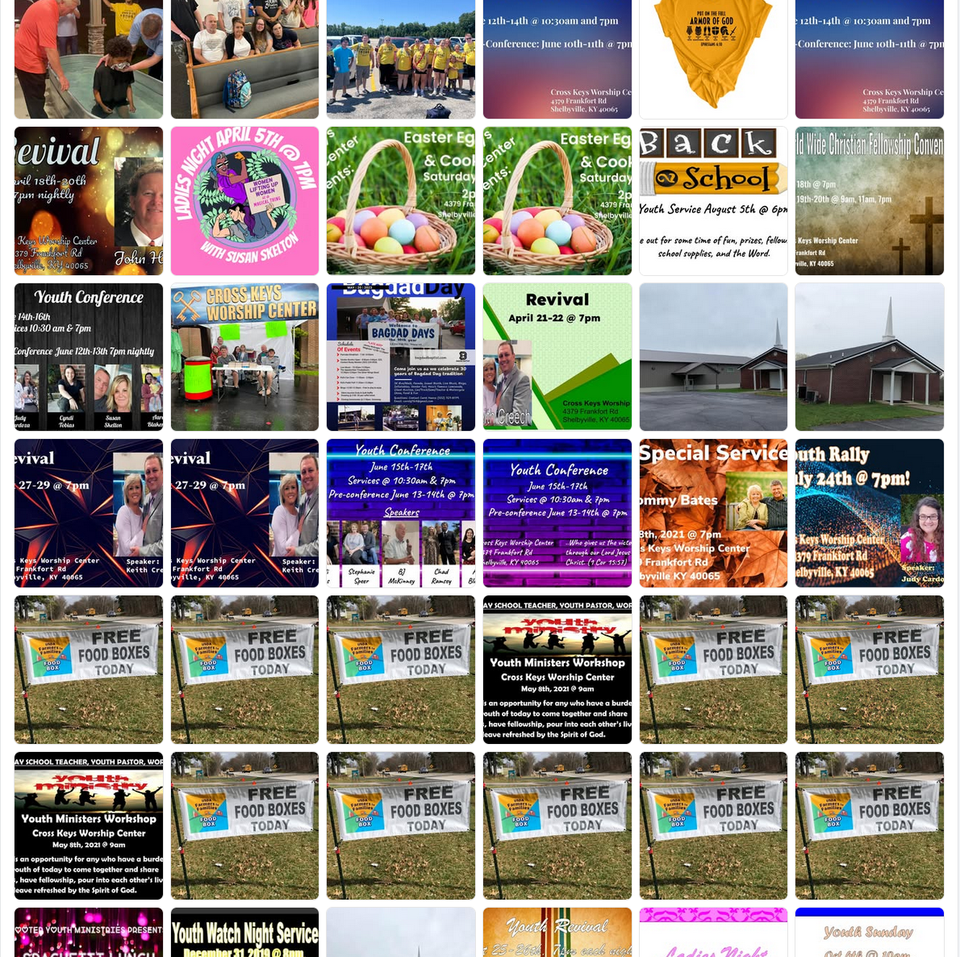This screenshot has height=957, width=960.
Task: View the group photo in yellow shirts outdoors
Action: click(x=400, y=59)
